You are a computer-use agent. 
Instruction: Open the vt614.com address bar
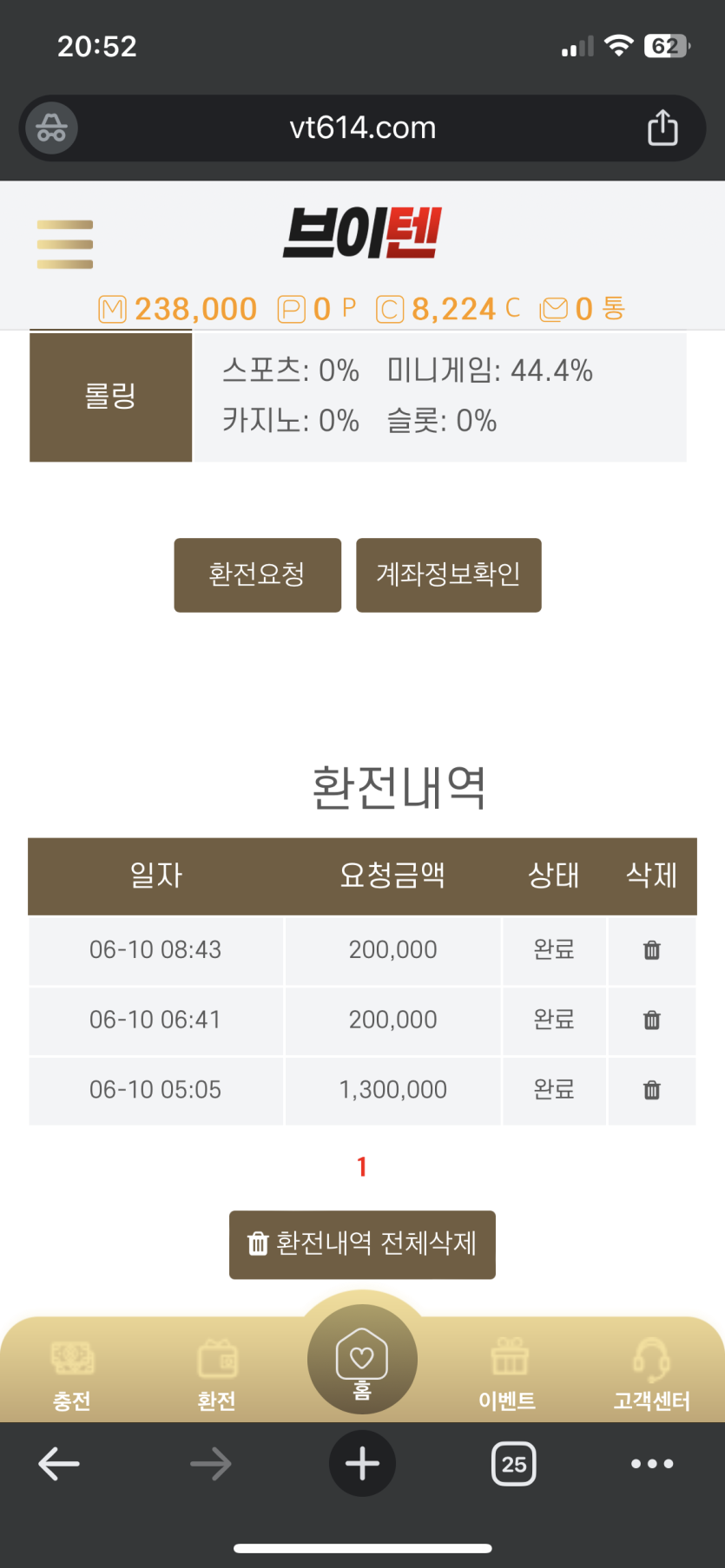(x=362, y=128)
